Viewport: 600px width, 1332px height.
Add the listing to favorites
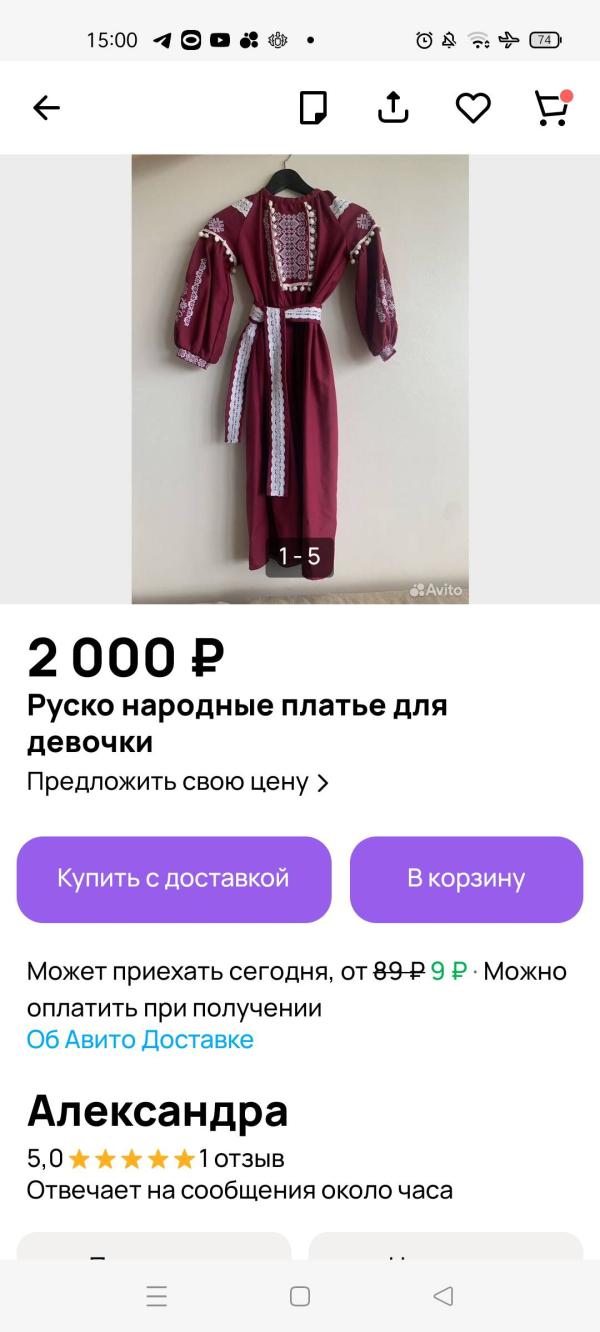[x=472, y=108]
